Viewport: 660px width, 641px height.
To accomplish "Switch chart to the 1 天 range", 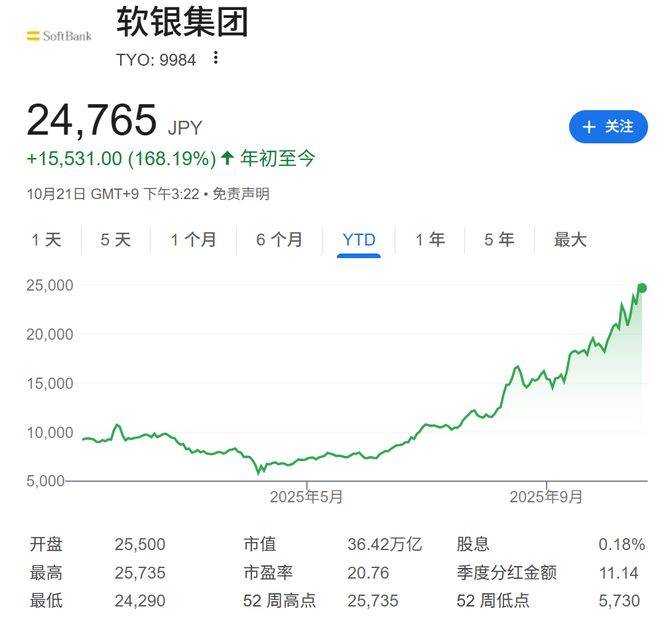I will (46, 239).
